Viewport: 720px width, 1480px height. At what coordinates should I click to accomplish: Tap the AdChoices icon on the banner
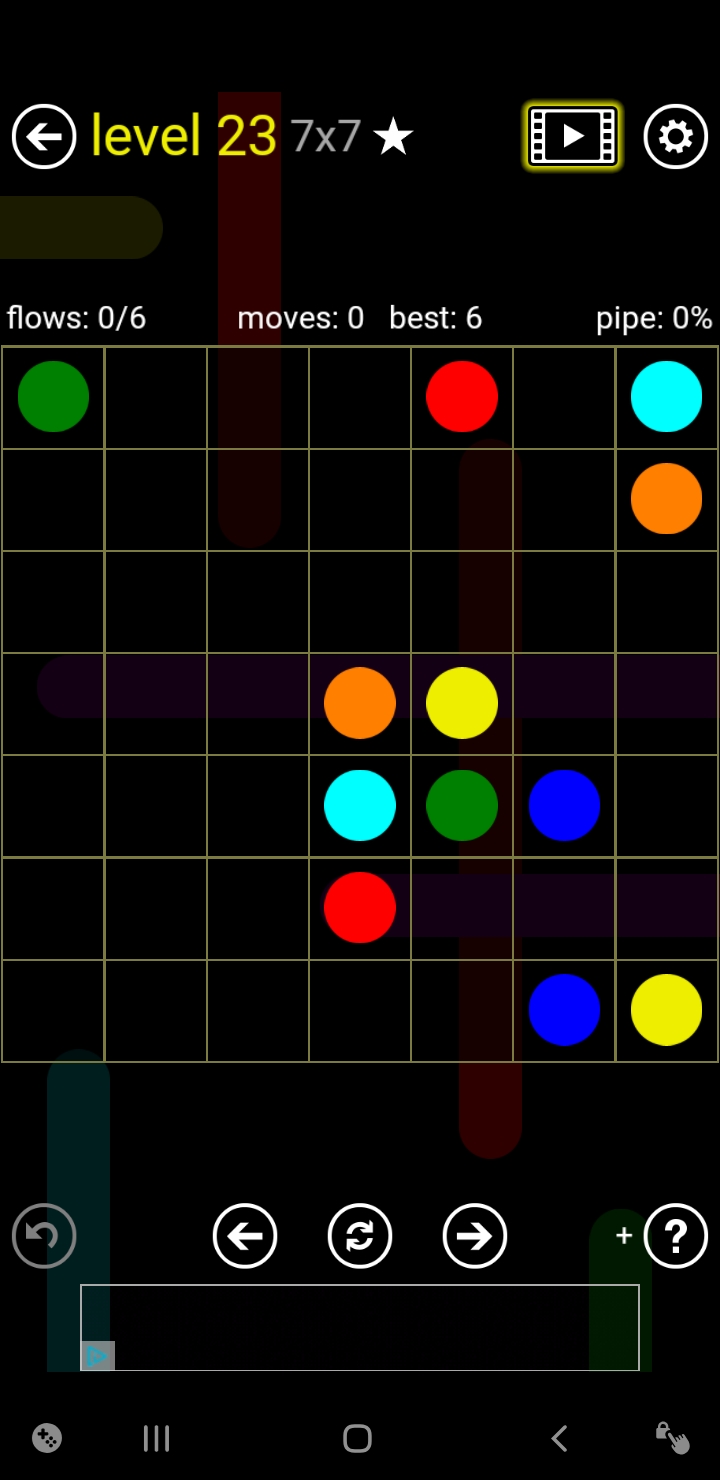coord(98,1356)
